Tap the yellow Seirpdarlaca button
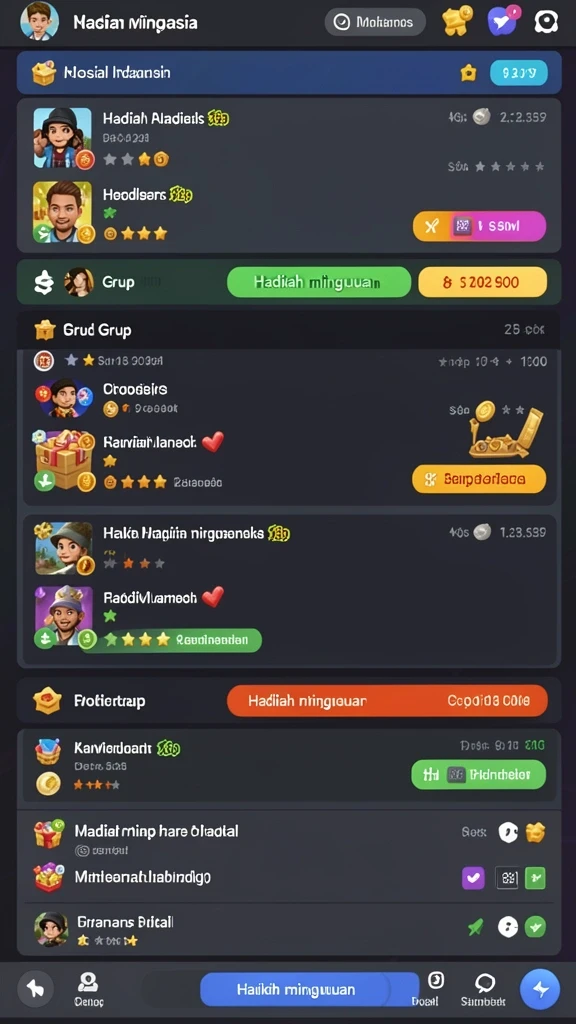Image resolution: width=576 pixels, height=1024 pixels. click(479, 479)
